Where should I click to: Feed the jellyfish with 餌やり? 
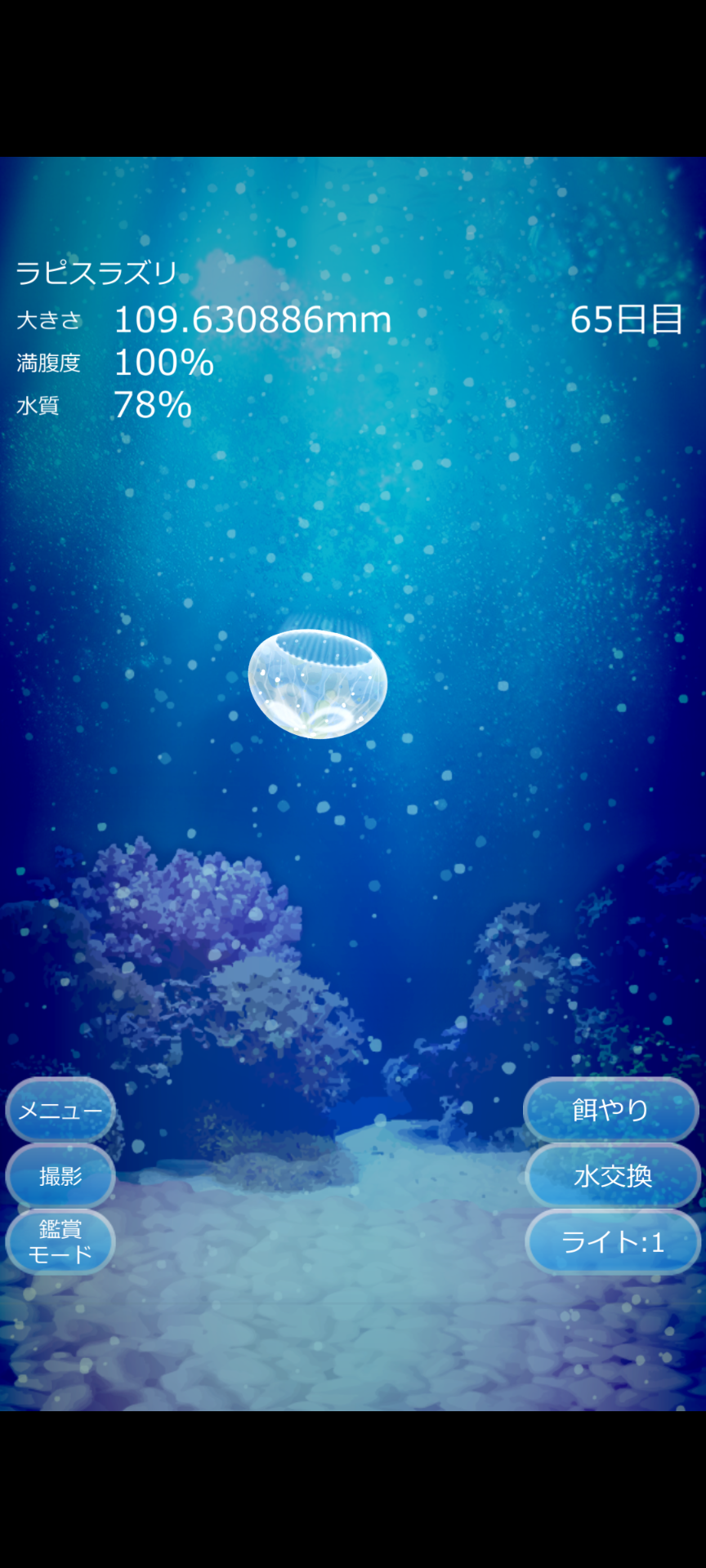point(611,1109)
